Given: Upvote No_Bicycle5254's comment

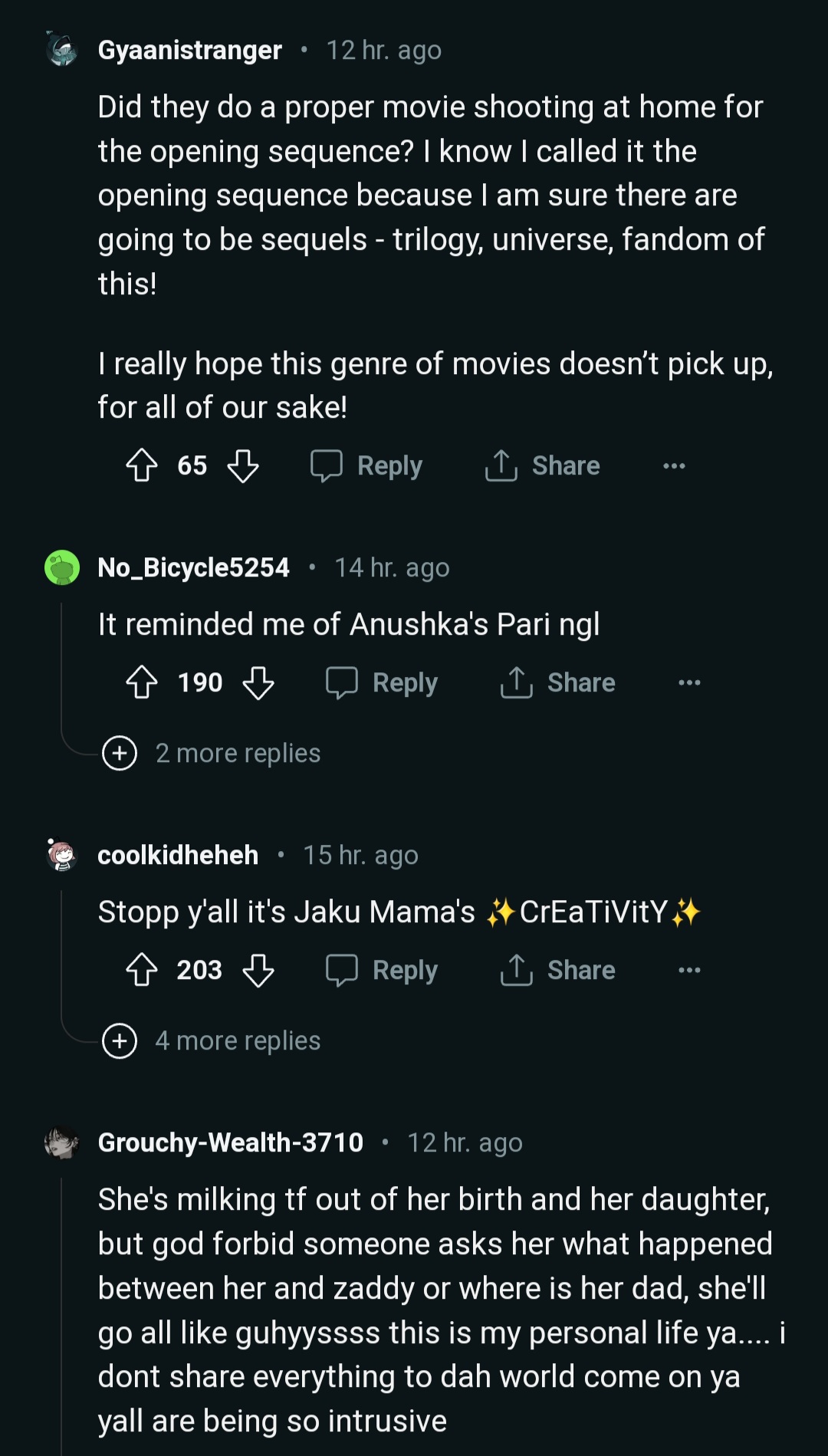Looking at the screenshot, I should click(142, 682).
